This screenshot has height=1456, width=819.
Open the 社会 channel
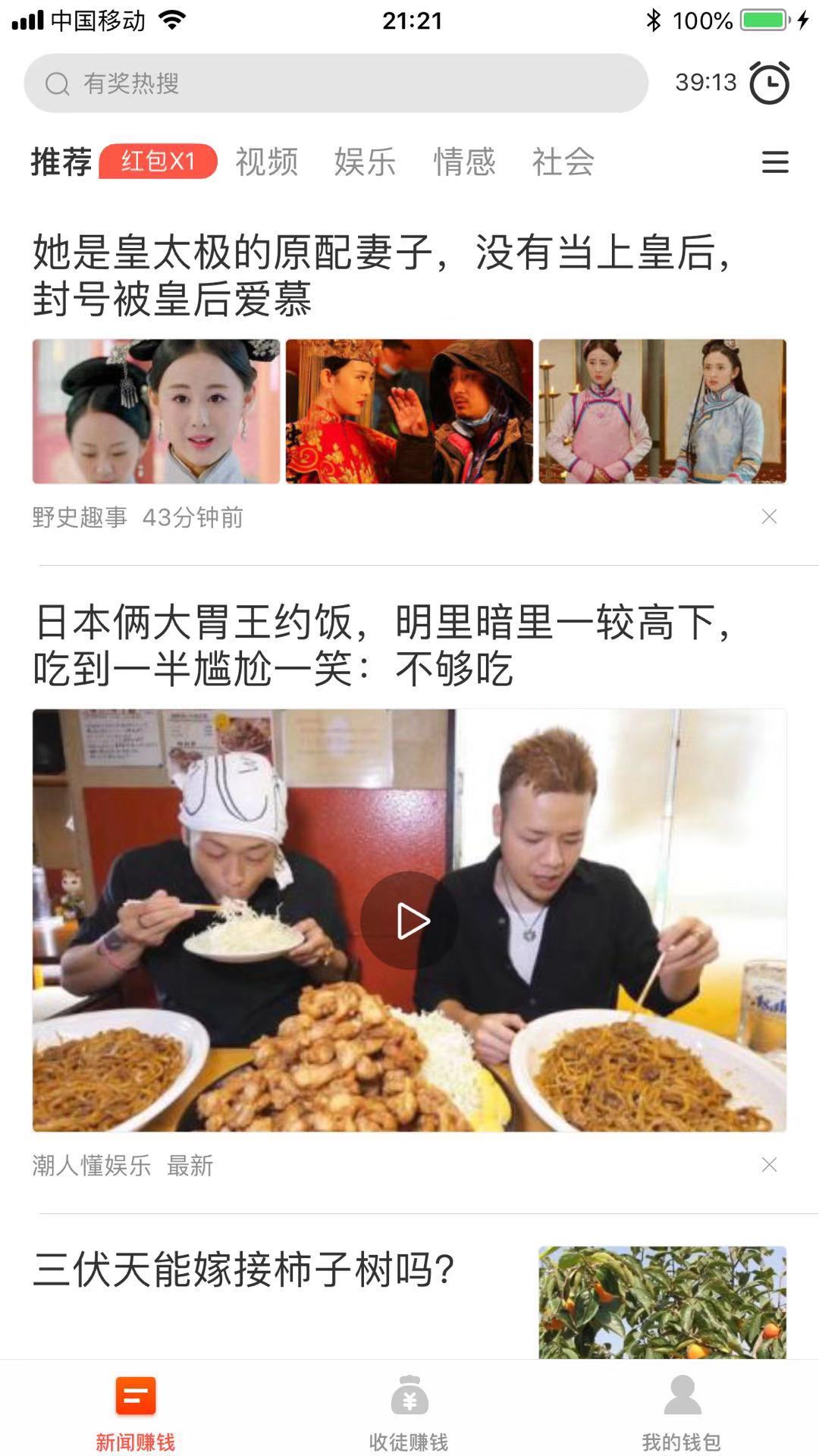click(x=564, y=161)
